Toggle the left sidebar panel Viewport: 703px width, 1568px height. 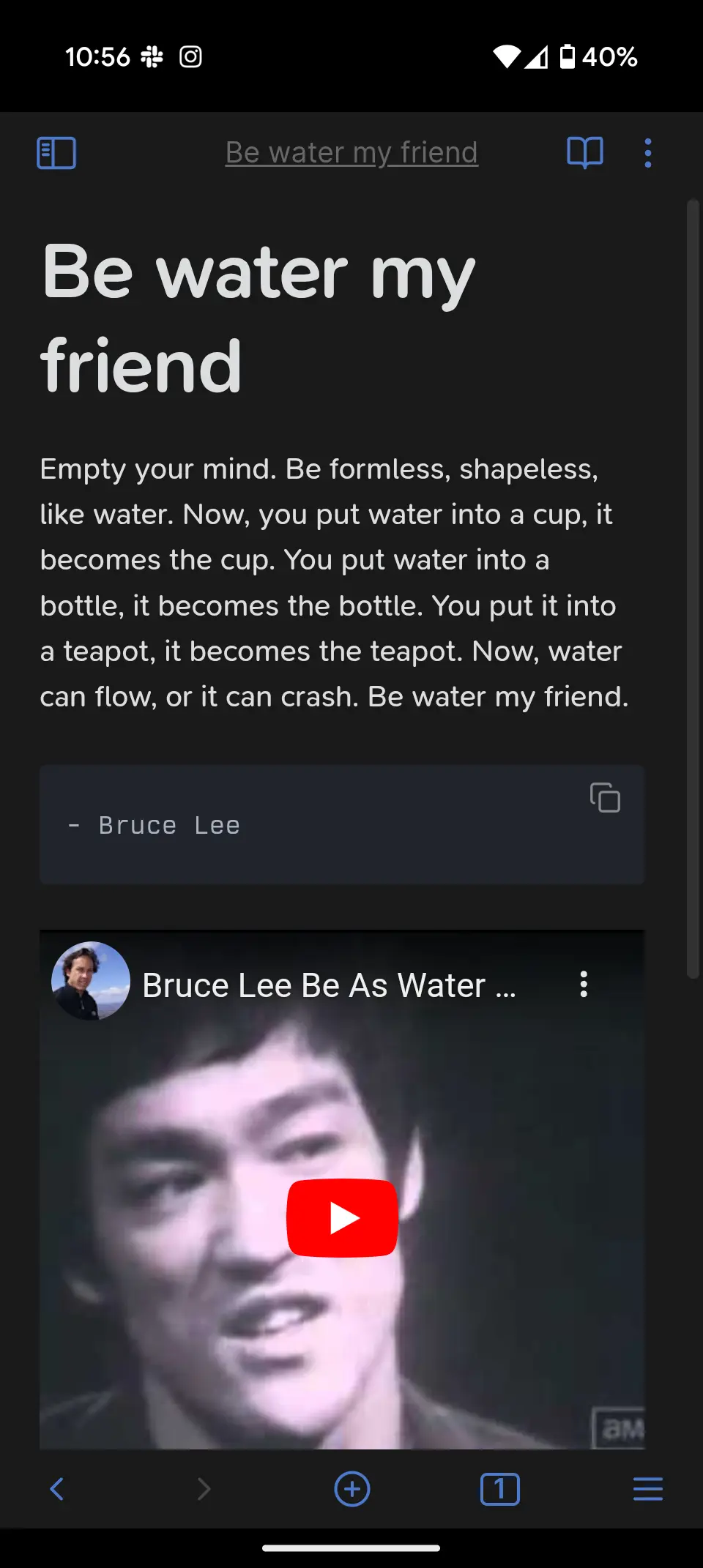point(56,153)
